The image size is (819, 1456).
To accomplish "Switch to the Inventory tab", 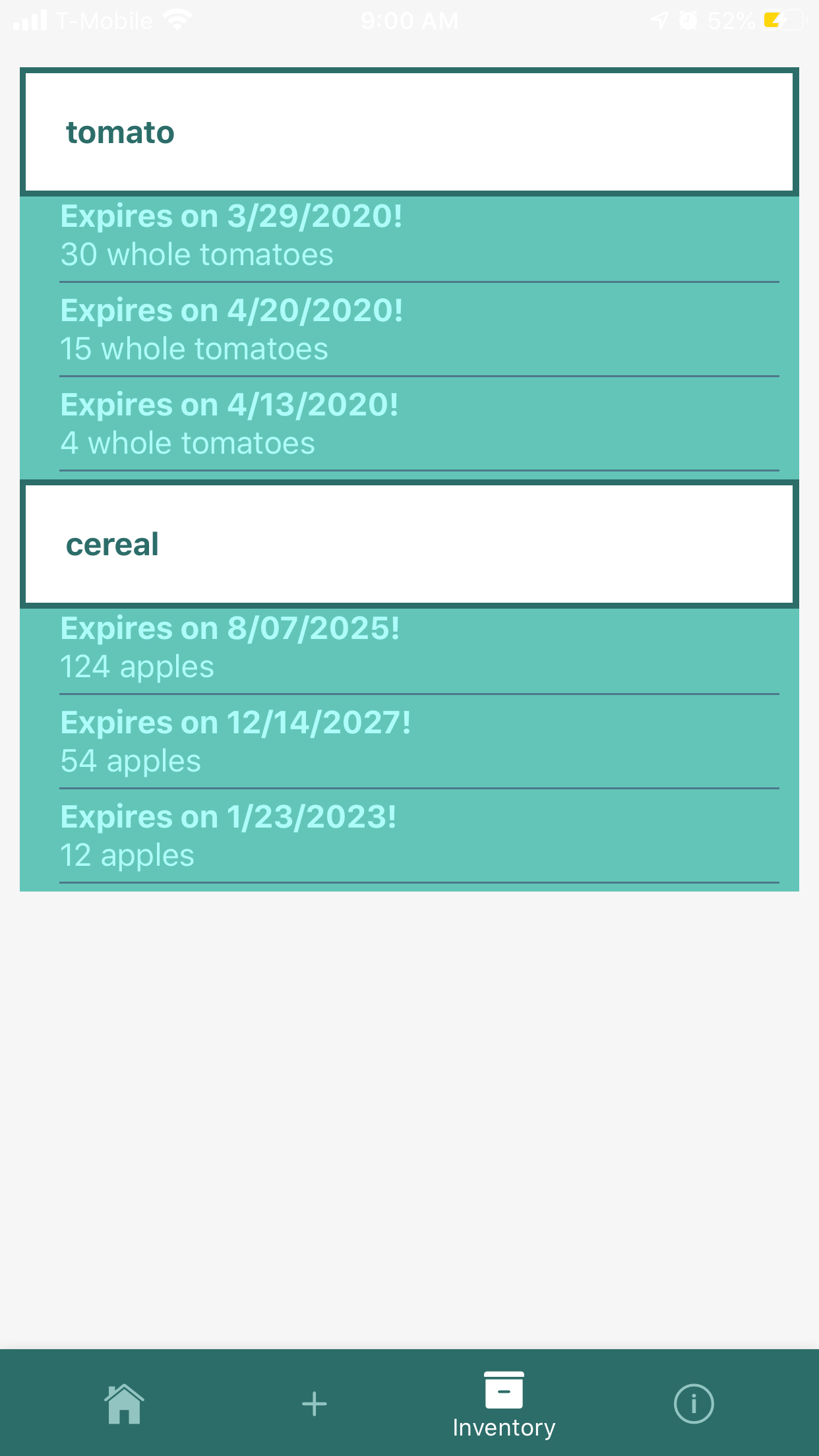I will click(x=504, y=1405).
